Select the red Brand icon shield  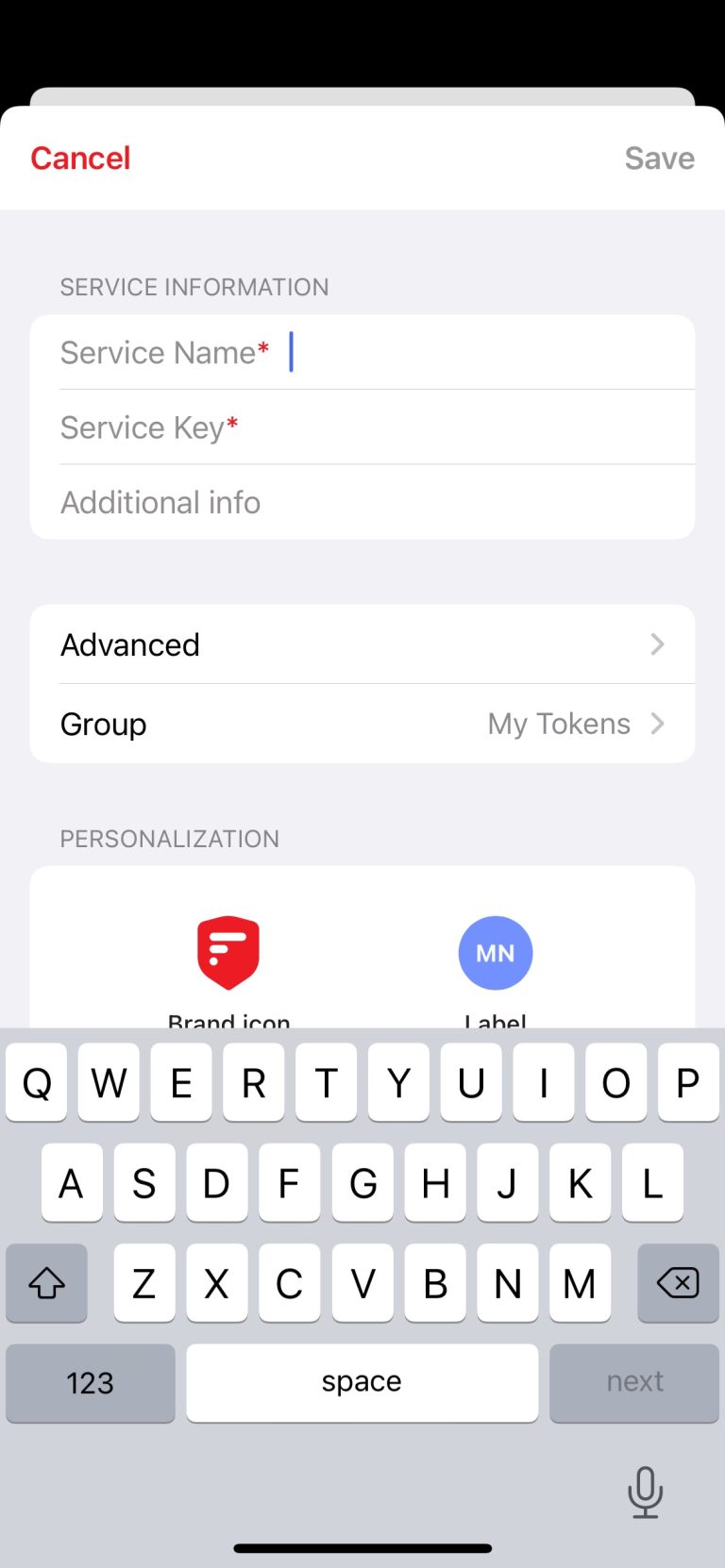228,952
